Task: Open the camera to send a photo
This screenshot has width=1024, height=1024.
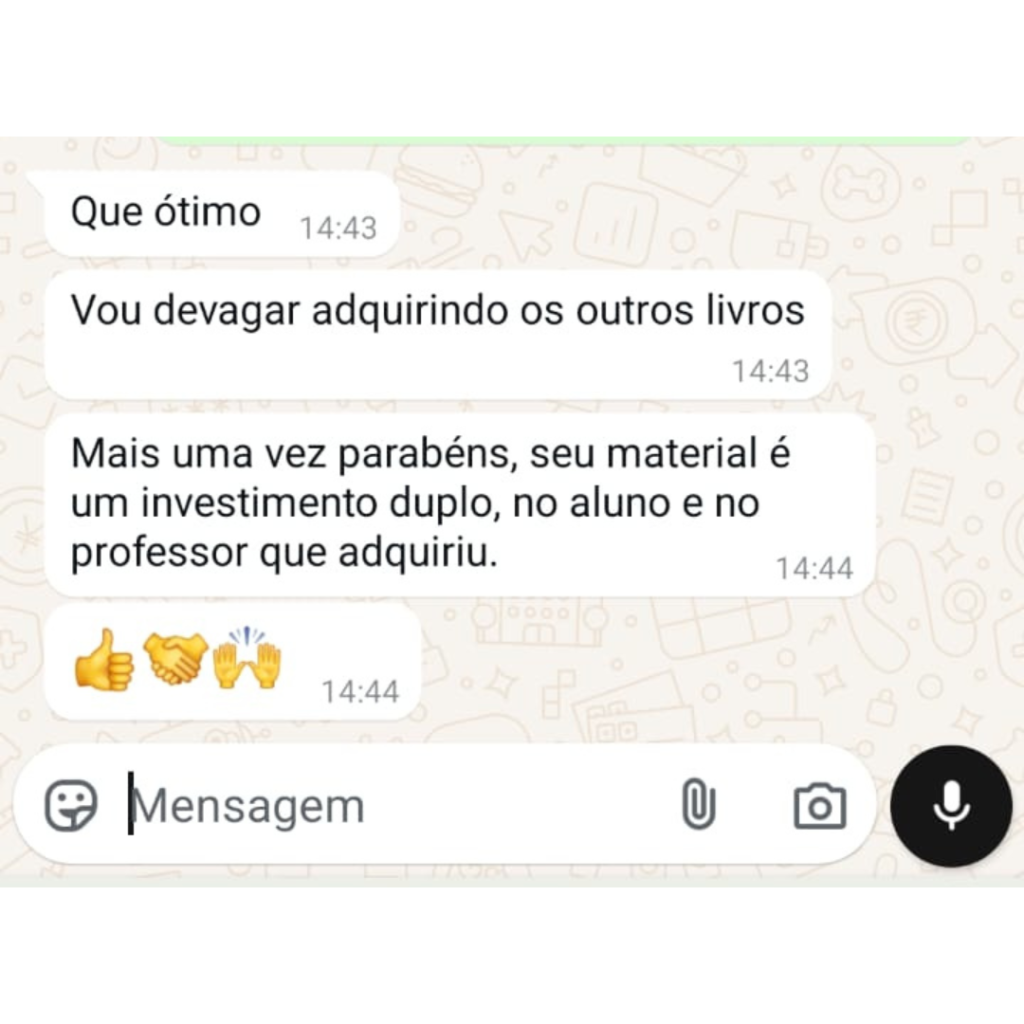Action: (x=820, y=806)
